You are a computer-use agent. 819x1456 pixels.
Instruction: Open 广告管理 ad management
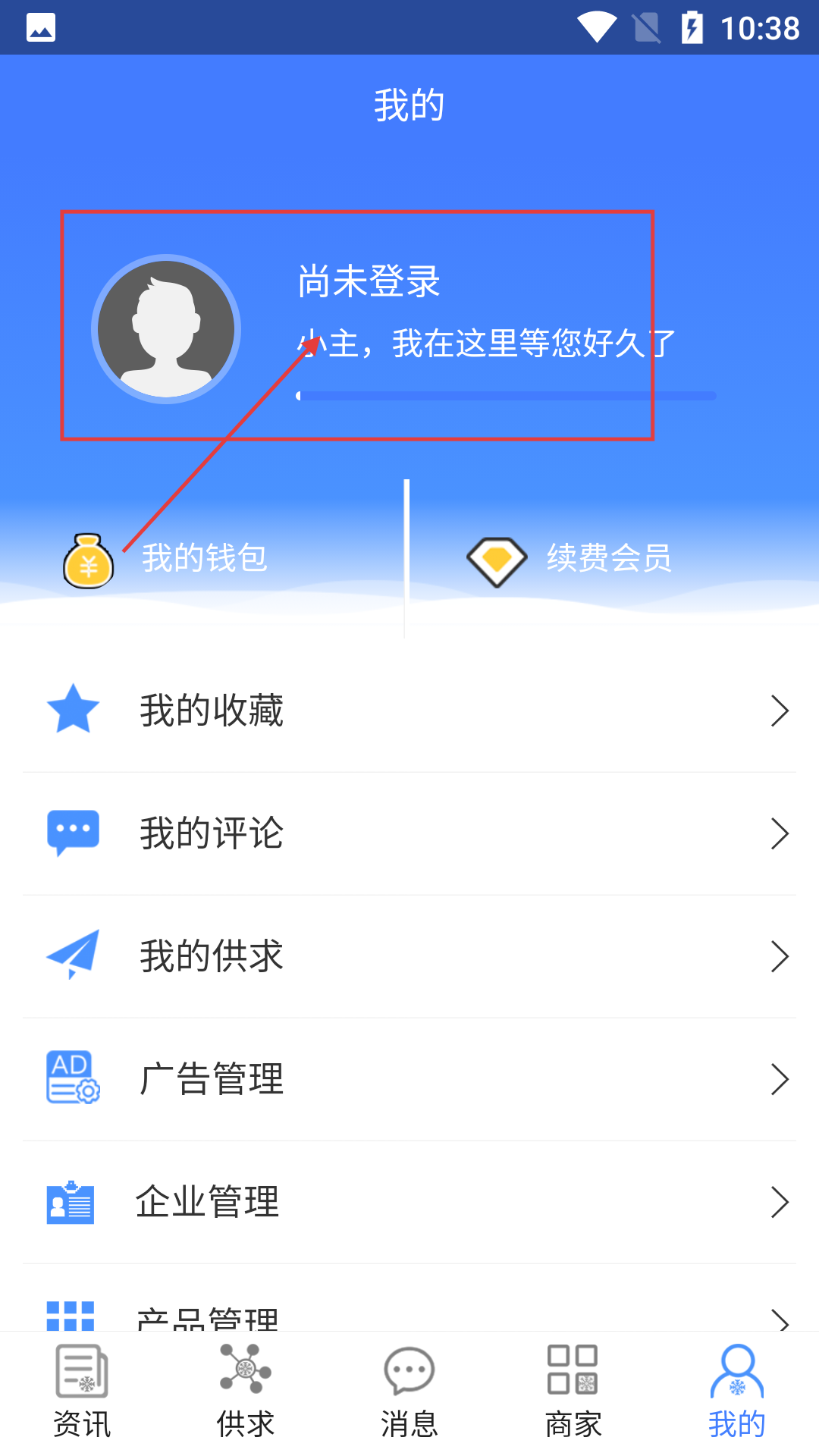(x=409, y=1079)
